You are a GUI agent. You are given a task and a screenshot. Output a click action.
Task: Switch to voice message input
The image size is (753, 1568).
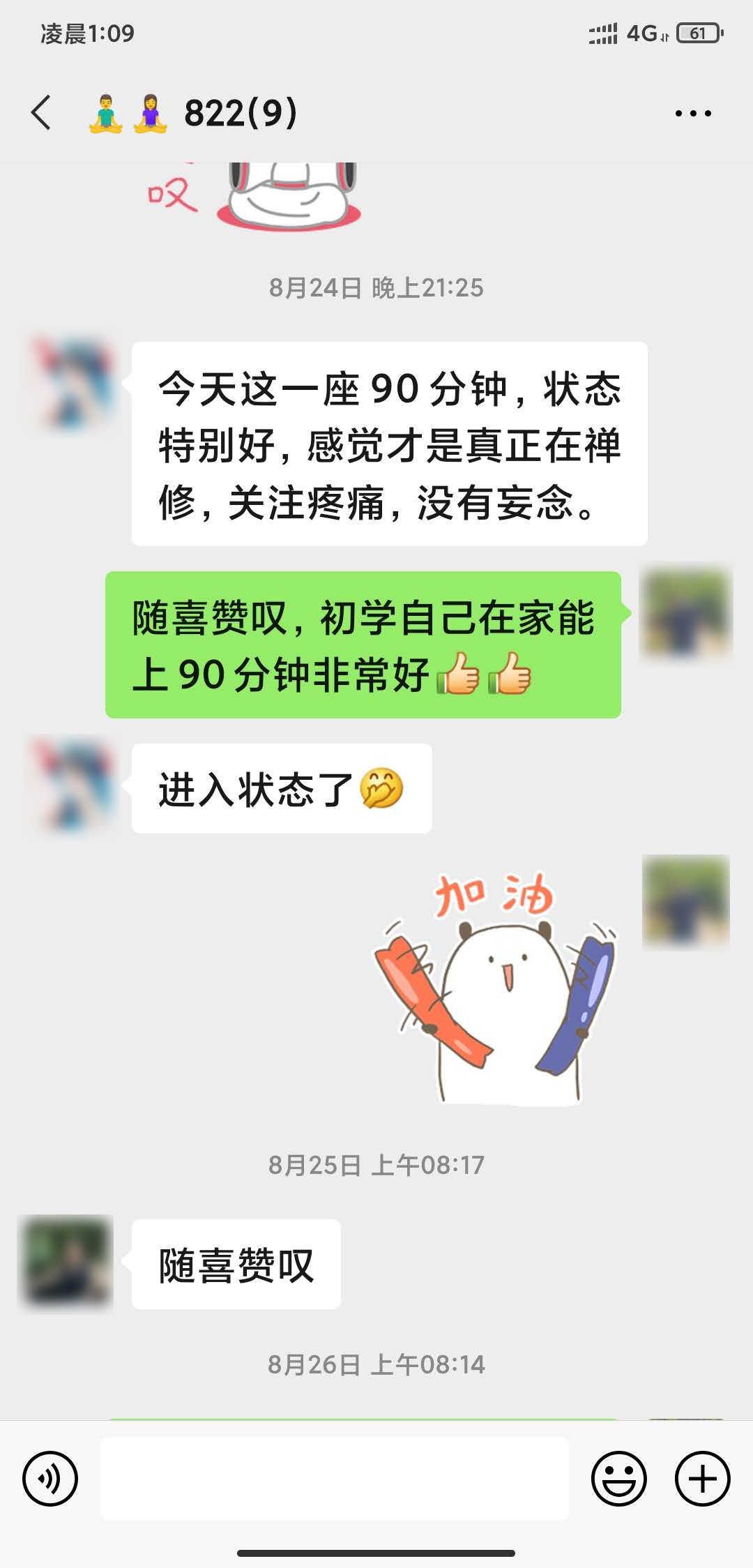50,1478
